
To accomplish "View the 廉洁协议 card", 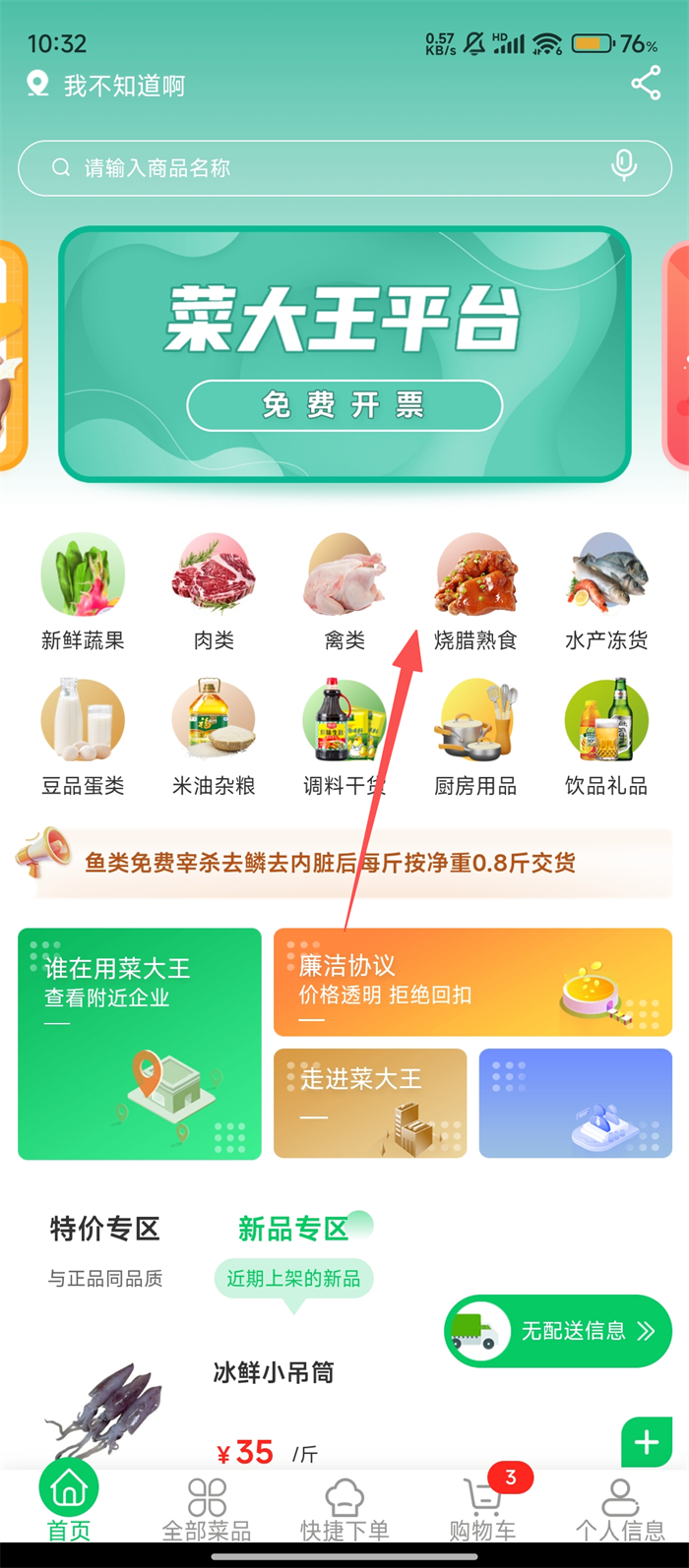I will tap(472, 982).
